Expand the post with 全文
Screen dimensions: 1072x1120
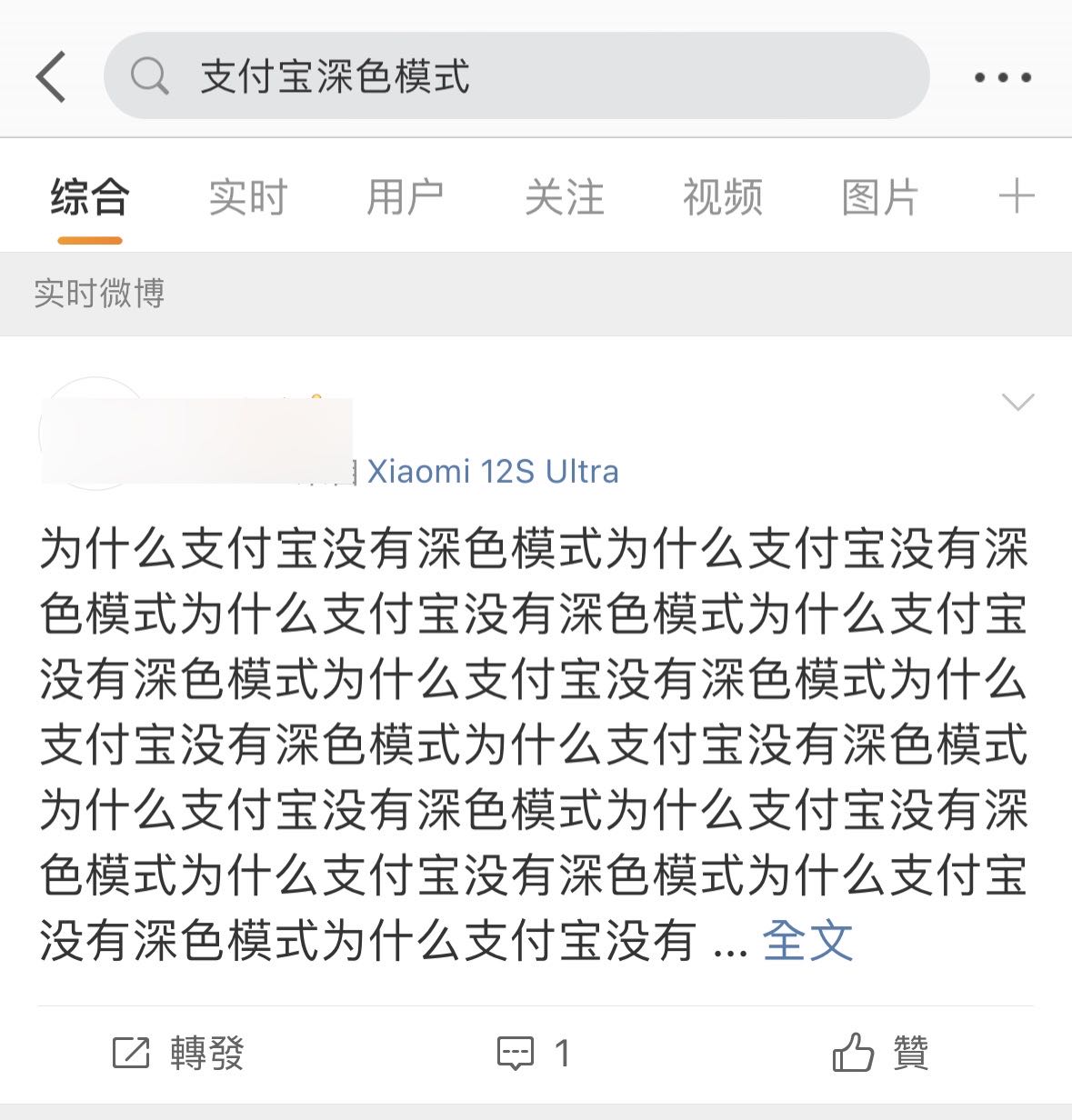807,941
